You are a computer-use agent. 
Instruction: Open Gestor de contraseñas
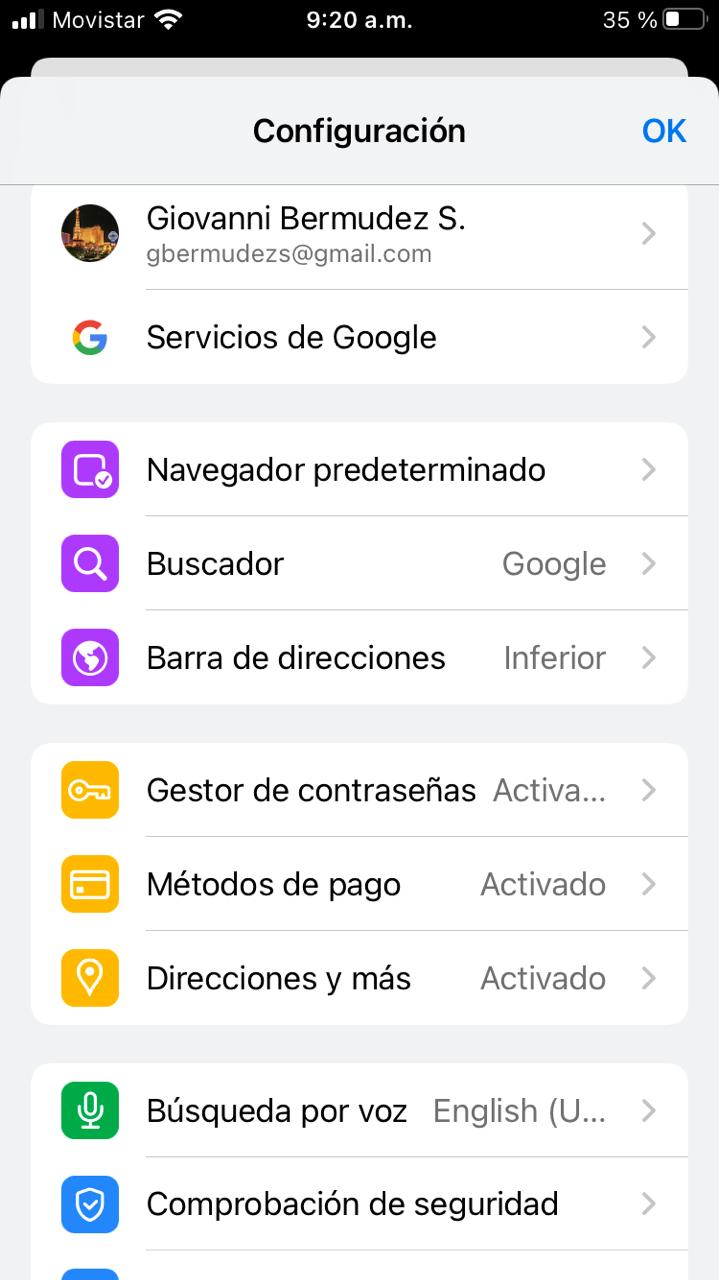[x=359, y=791]
